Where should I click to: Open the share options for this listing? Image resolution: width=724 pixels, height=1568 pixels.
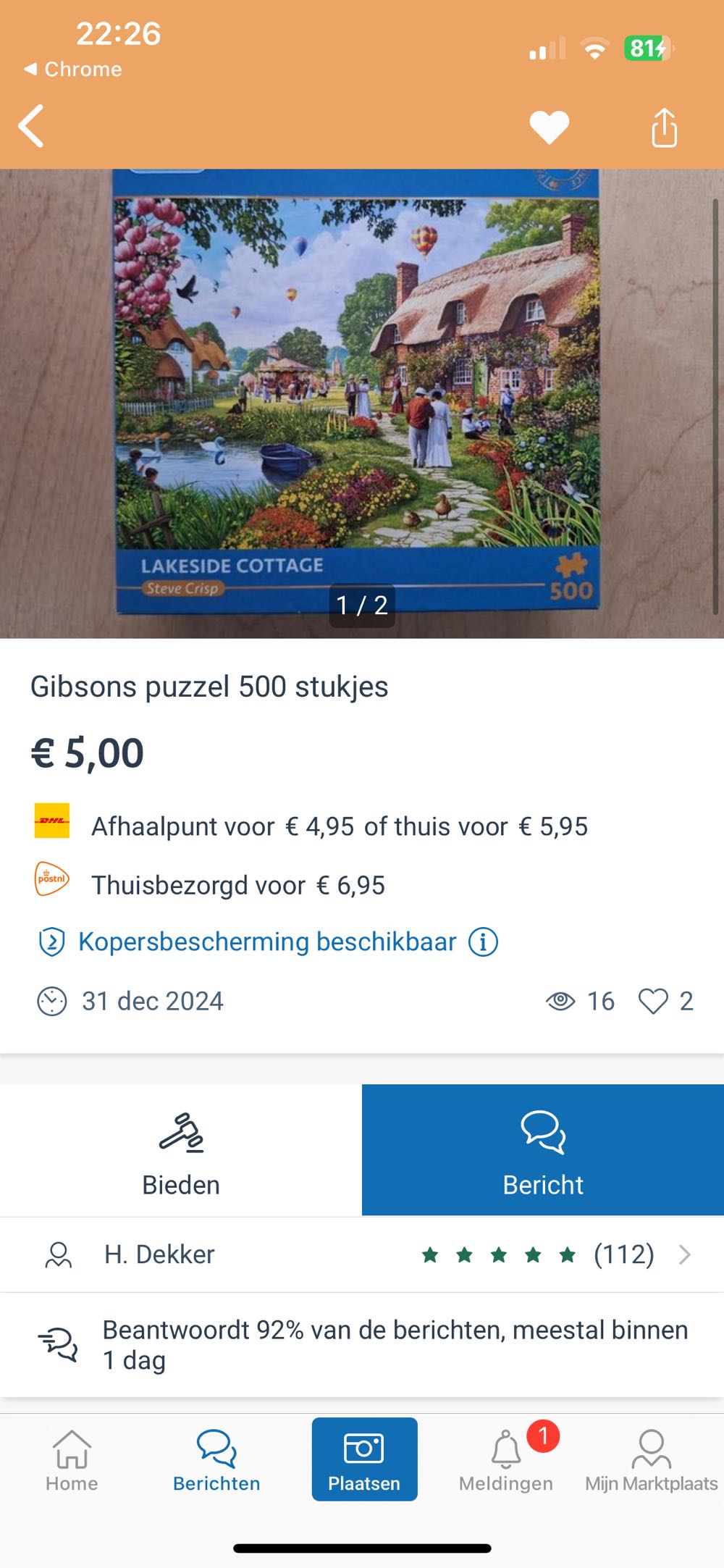pos(664,127)
